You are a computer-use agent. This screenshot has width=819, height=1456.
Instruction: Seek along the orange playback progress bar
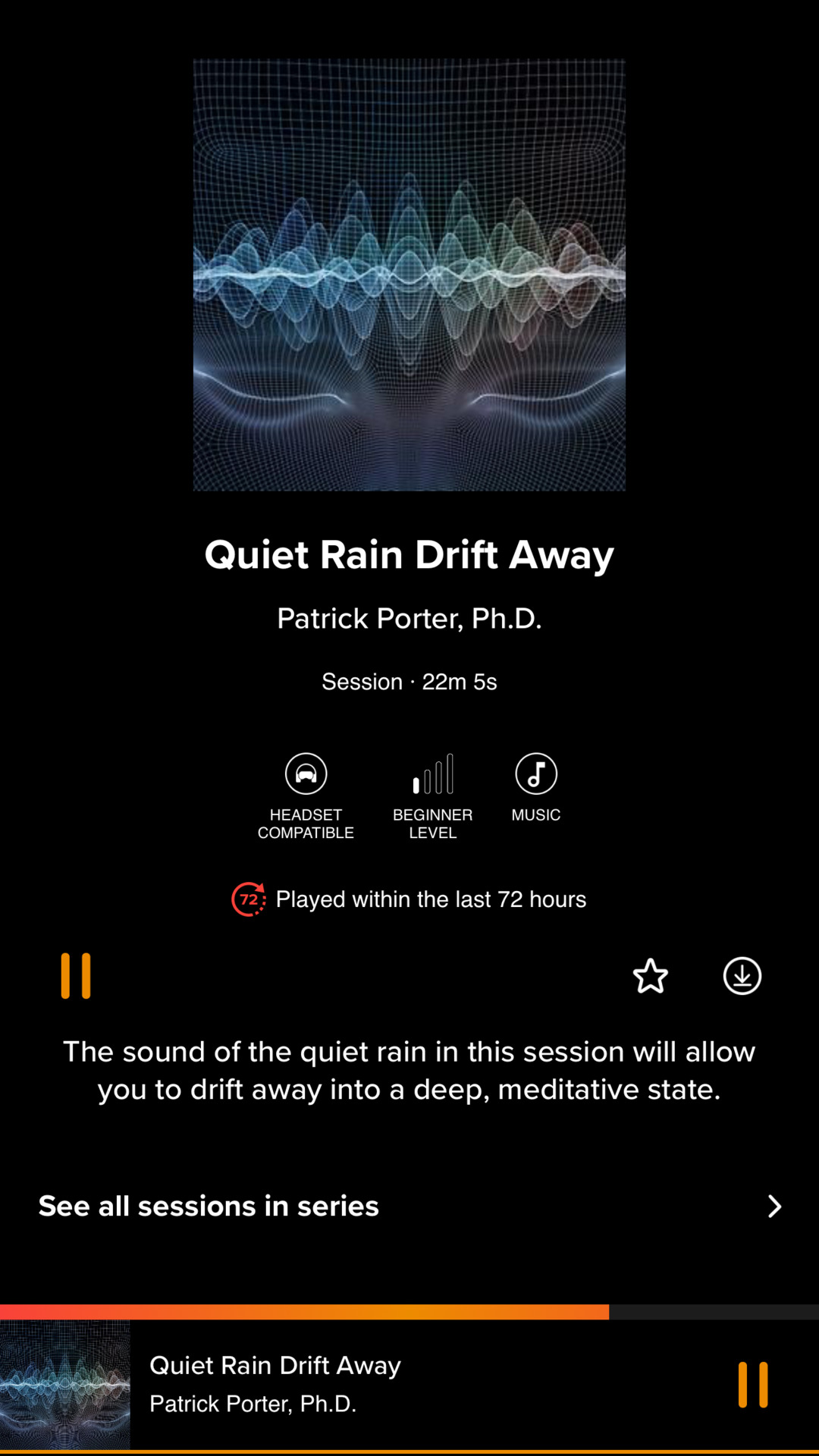(409, 1312)
